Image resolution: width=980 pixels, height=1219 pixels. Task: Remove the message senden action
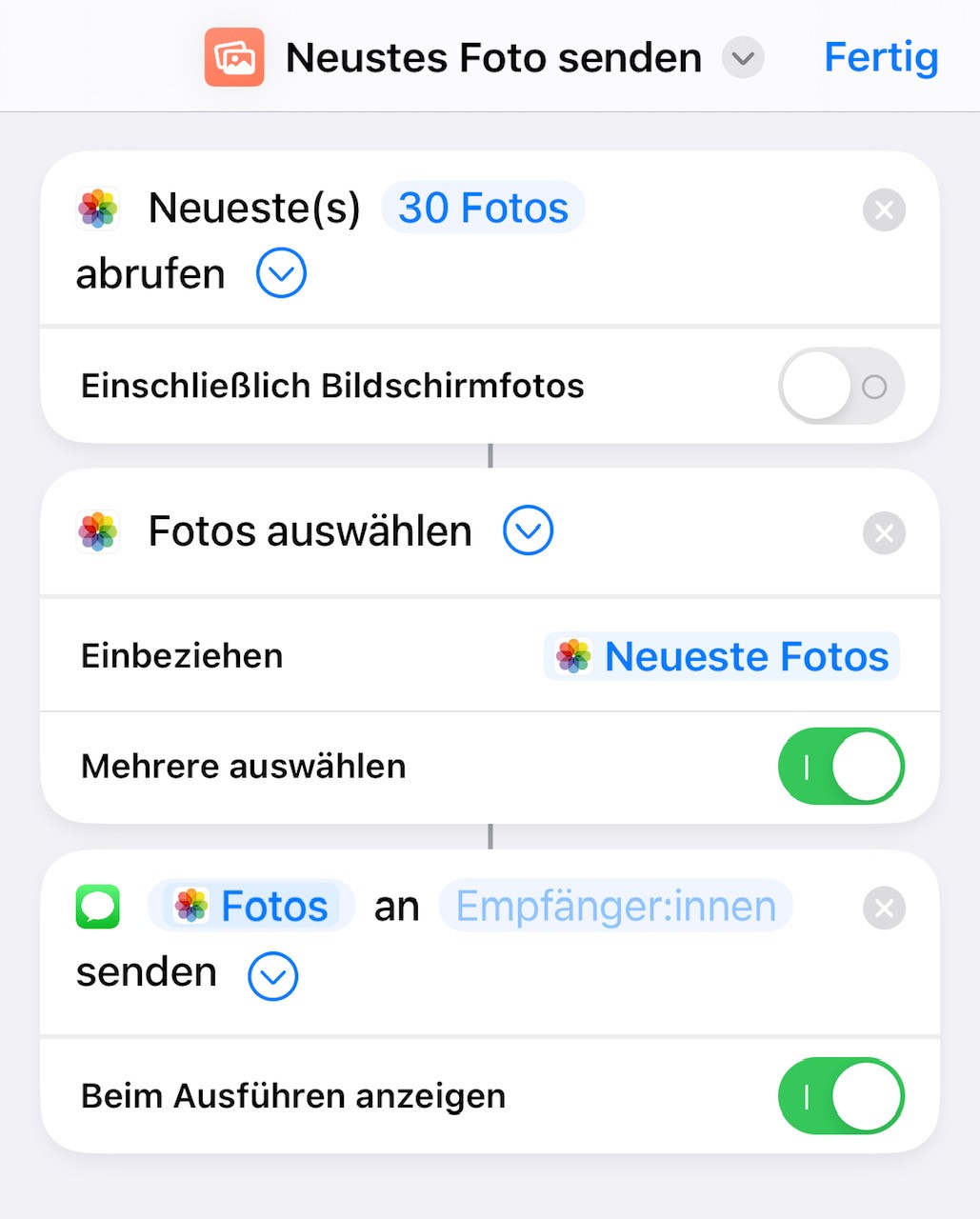point(884,908)
